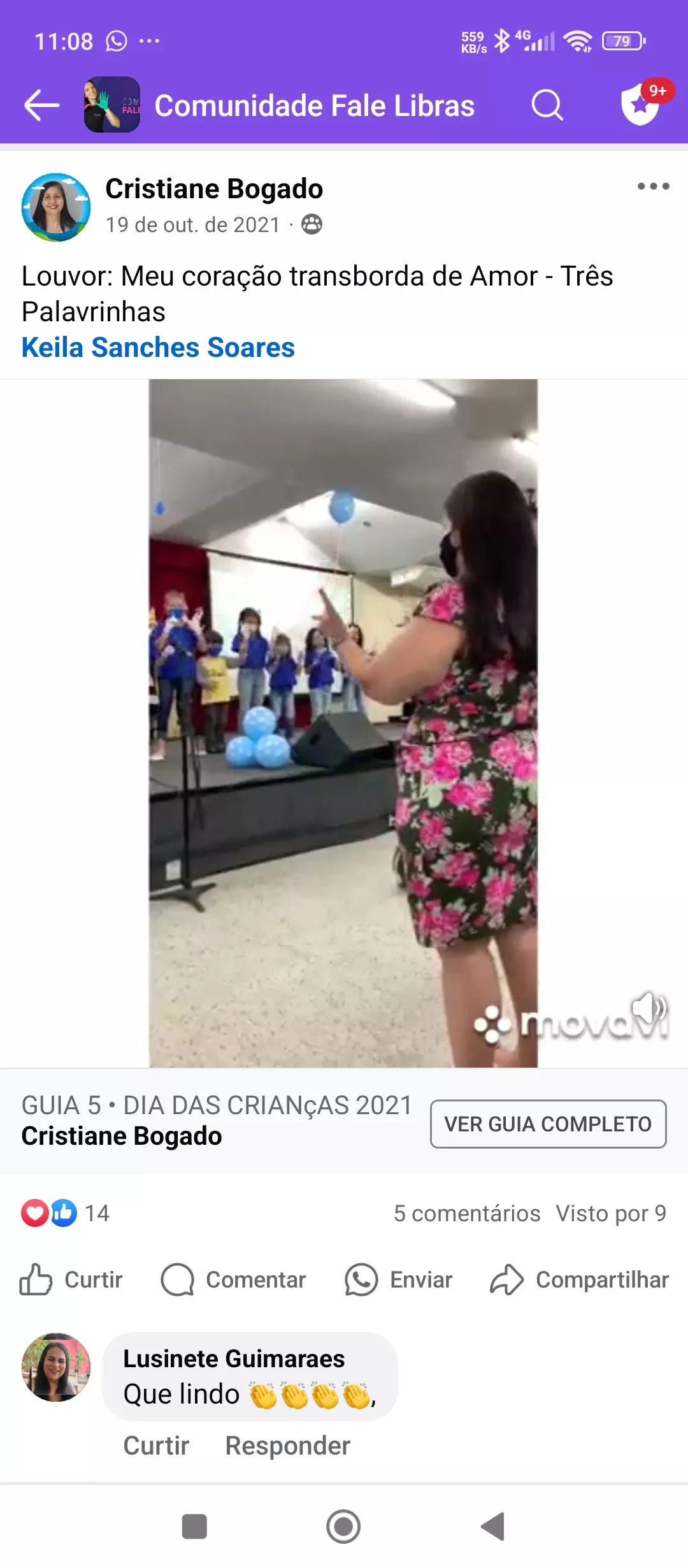Like Lusinete Guimaraes' comment
This screenshot has height=1568, width=688.
pos(156,1446)
